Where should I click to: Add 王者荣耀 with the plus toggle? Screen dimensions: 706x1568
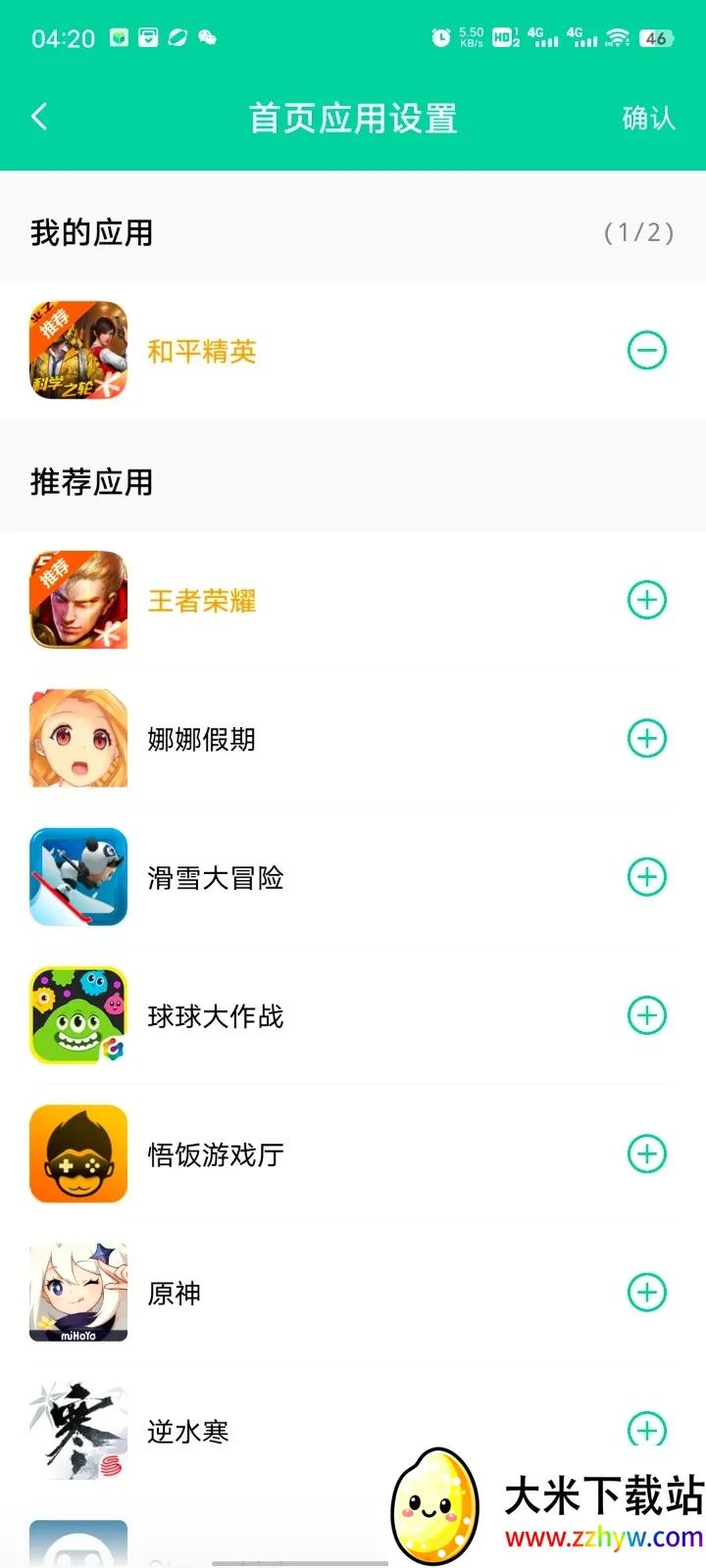(646, 600)
